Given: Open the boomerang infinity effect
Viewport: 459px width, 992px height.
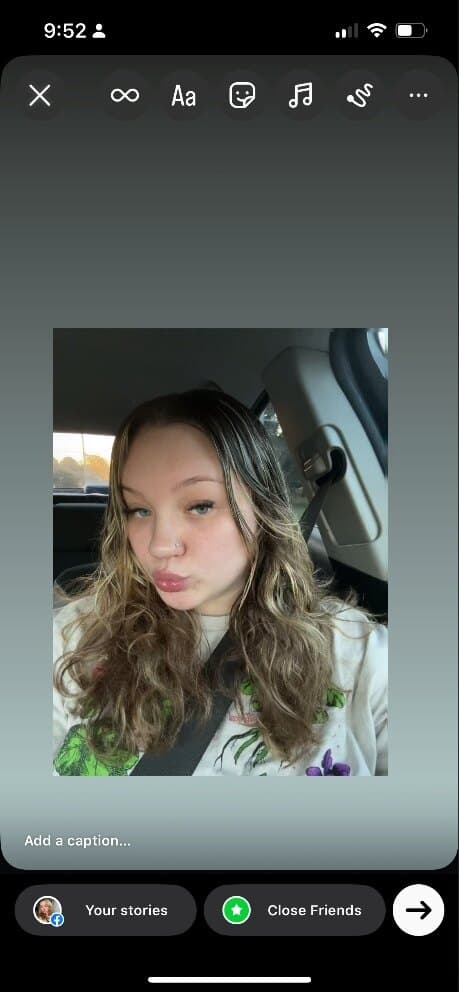Looking at the screenshot, I should [x=125, y=96].
